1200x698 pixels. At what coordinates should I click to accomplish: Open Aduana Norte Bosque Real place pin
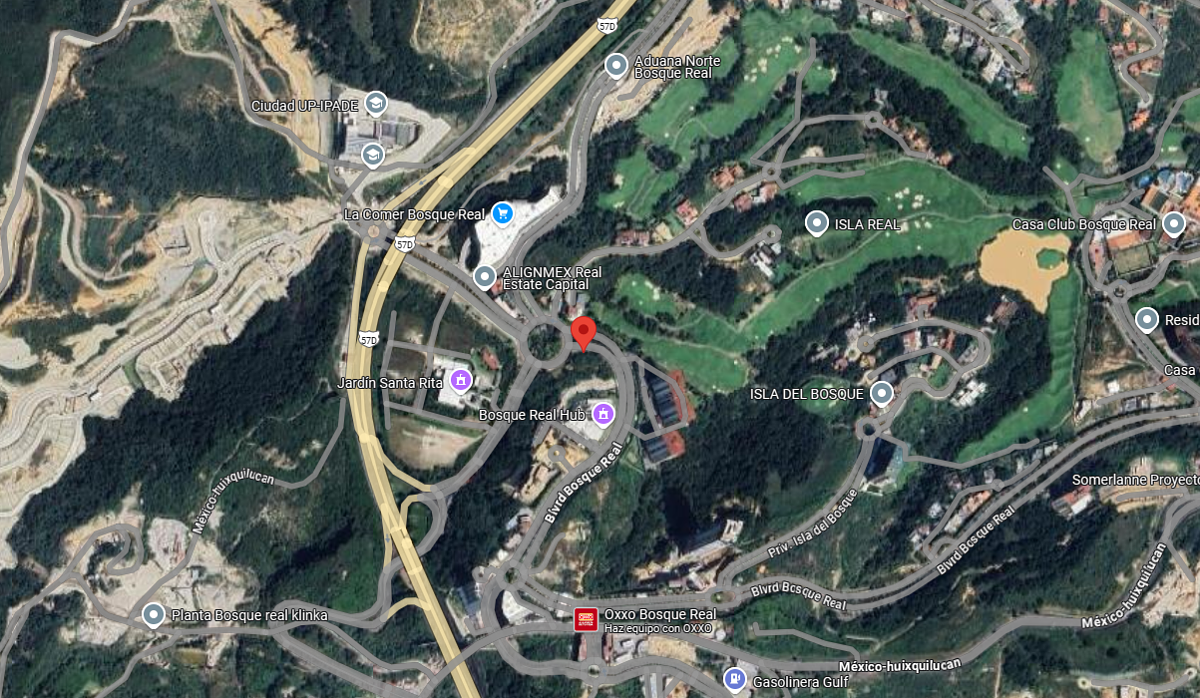[617, 66]
